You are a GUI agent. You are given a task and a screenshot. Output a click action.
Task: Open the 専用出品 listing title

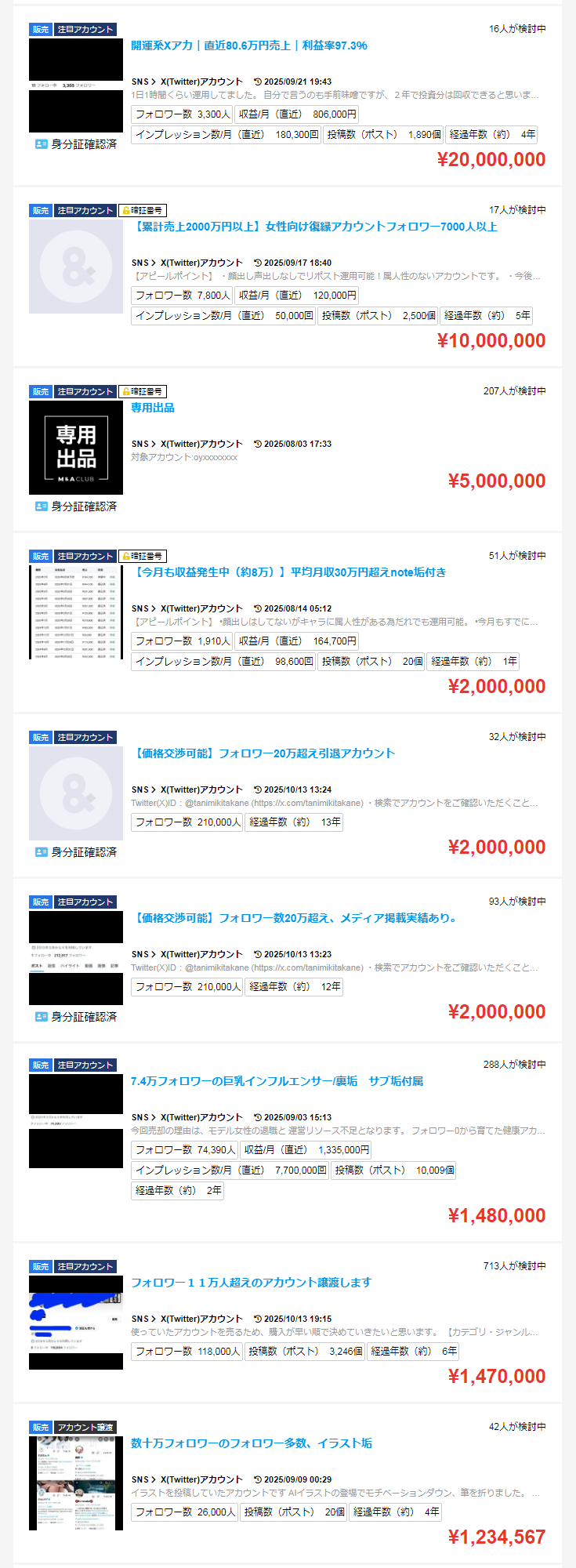[x=153, y=408]
